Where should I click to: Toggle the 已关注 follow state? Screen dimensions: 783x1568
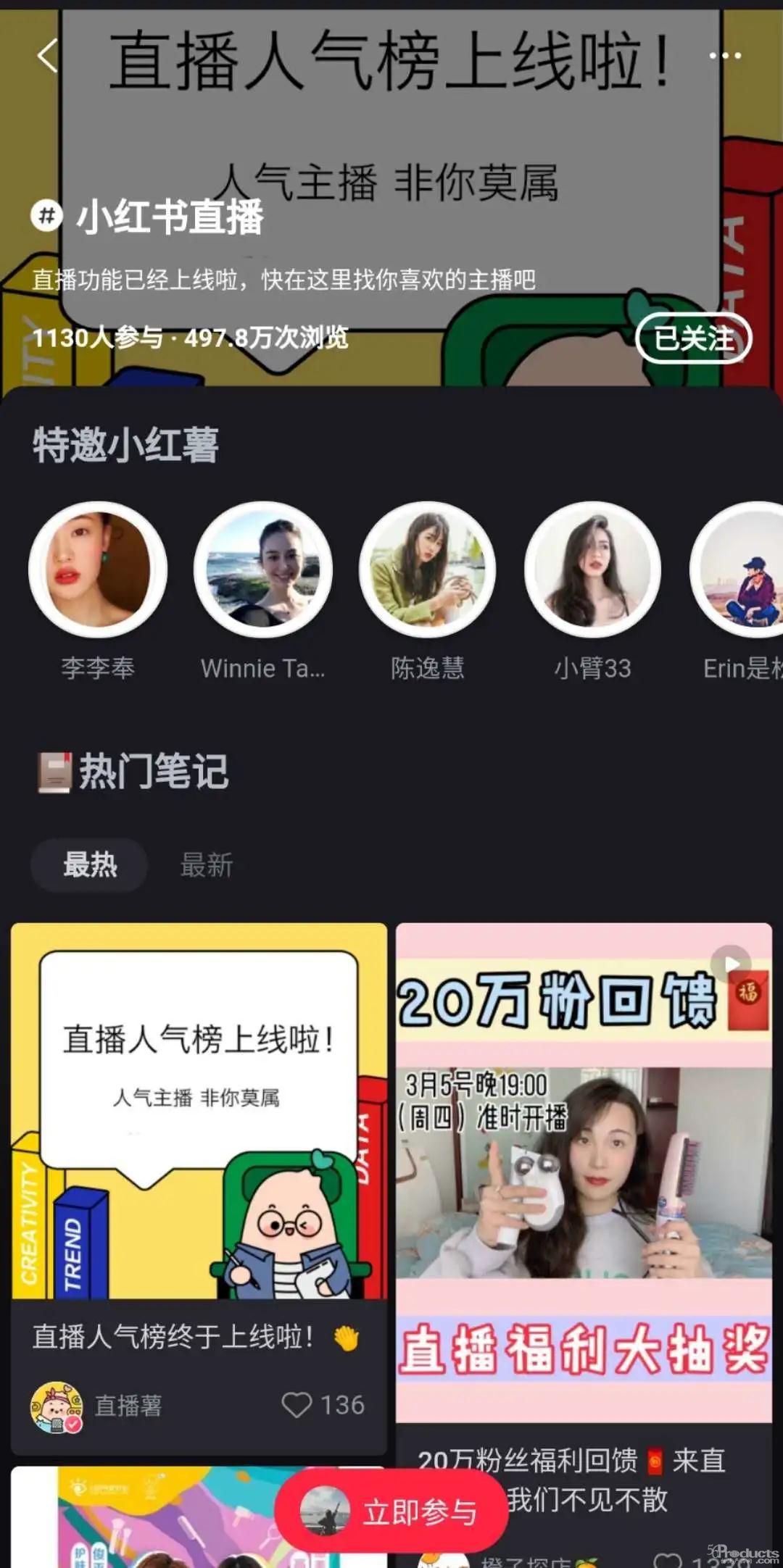click(x=694, y=338)
